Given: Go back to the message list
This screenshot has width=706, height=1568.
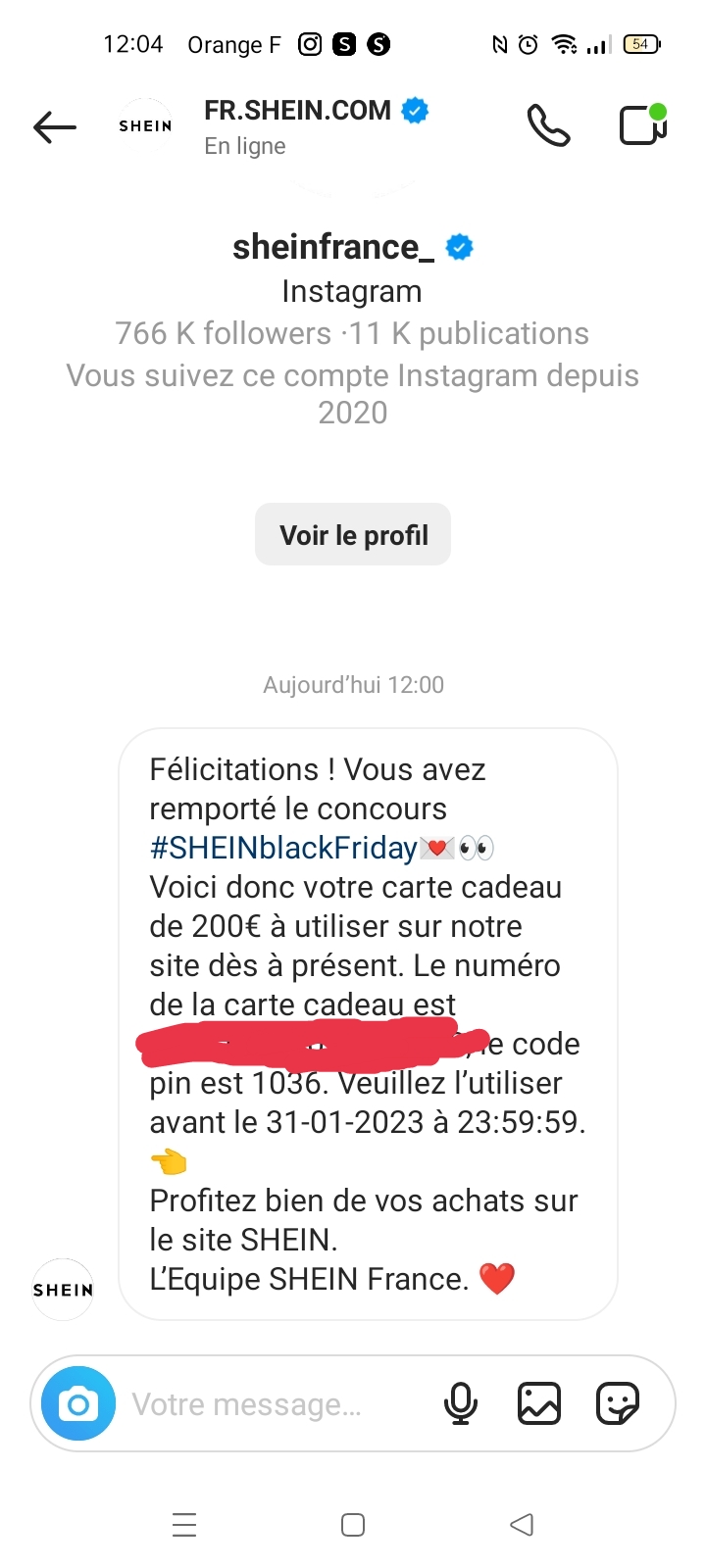Looking at the screenshot, I should coord(55,126).
